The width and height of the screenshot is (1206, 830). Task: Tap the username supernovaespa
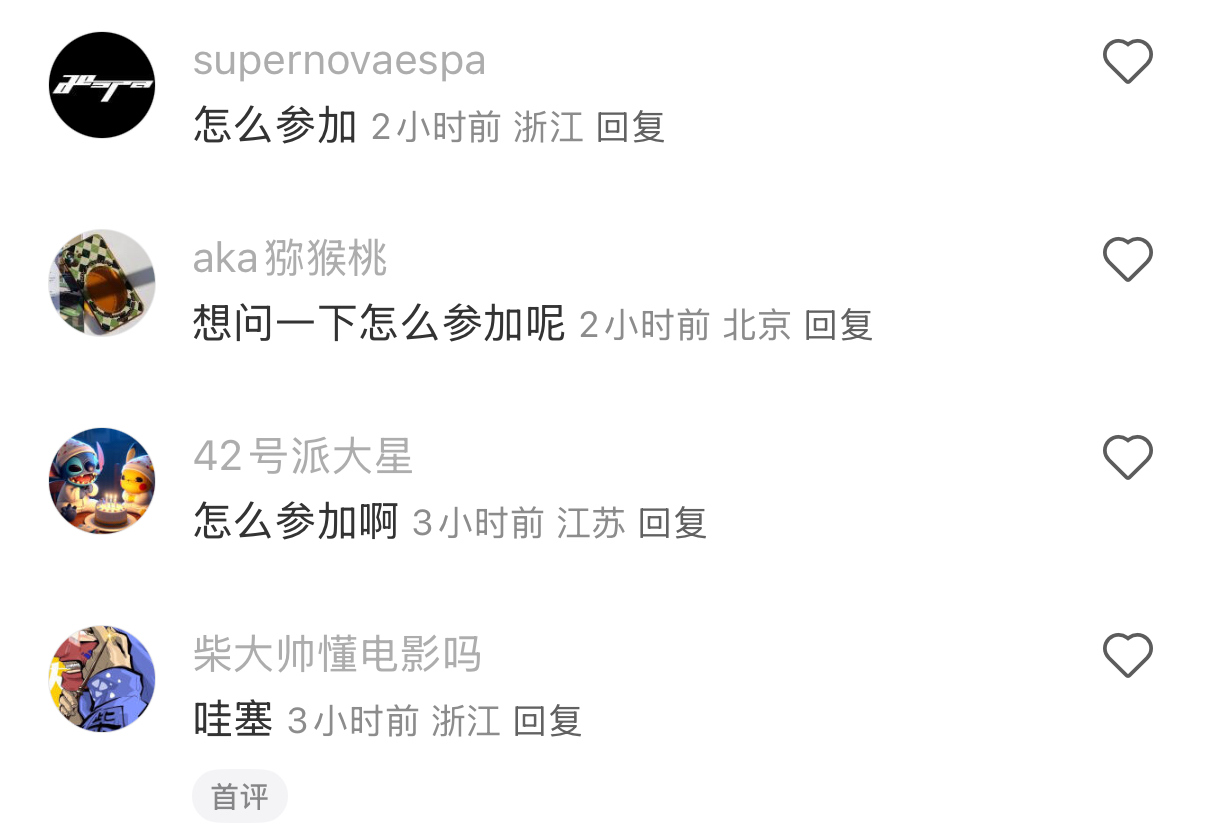pyautogui.click(x=339, y=61)
